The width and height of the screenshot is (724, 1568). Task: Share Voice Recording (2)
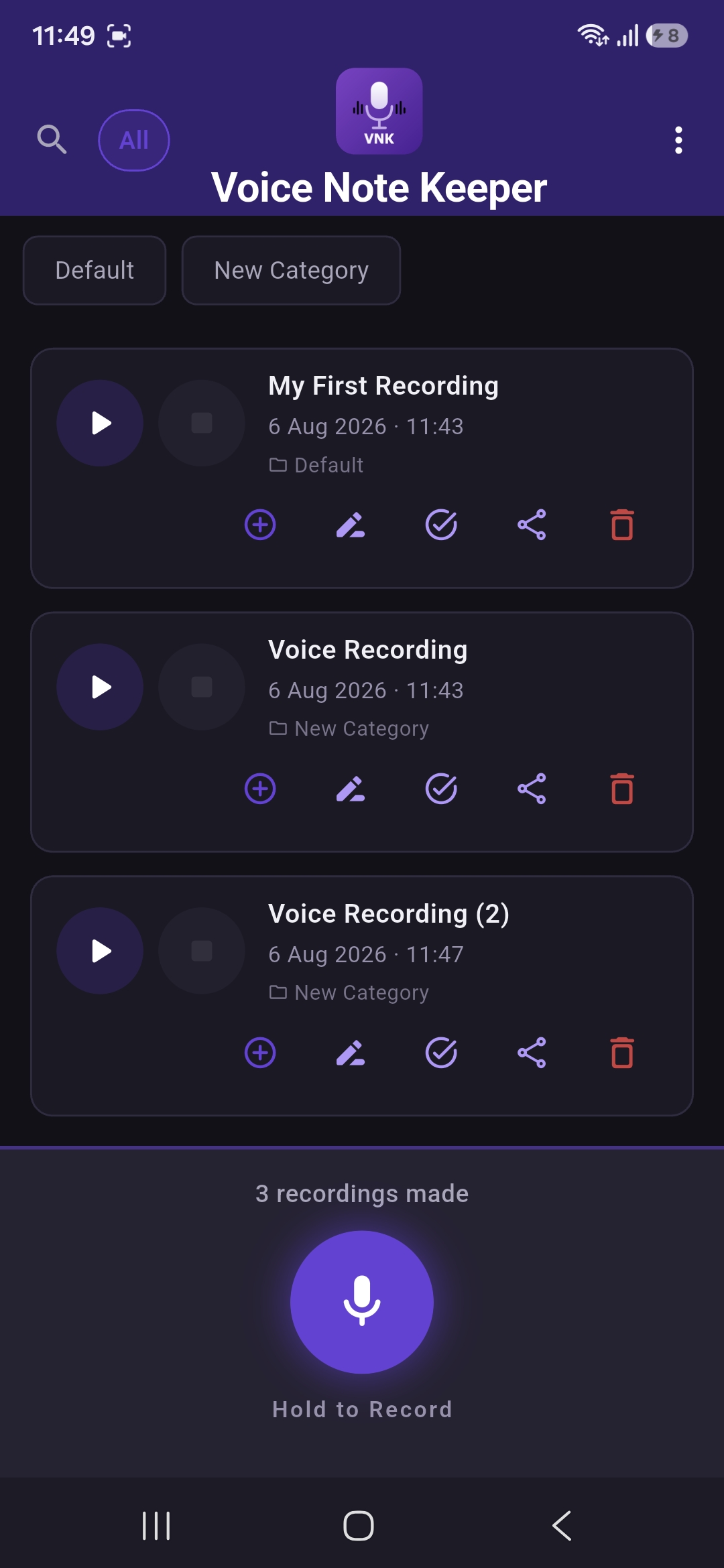tap(532, 1053)
